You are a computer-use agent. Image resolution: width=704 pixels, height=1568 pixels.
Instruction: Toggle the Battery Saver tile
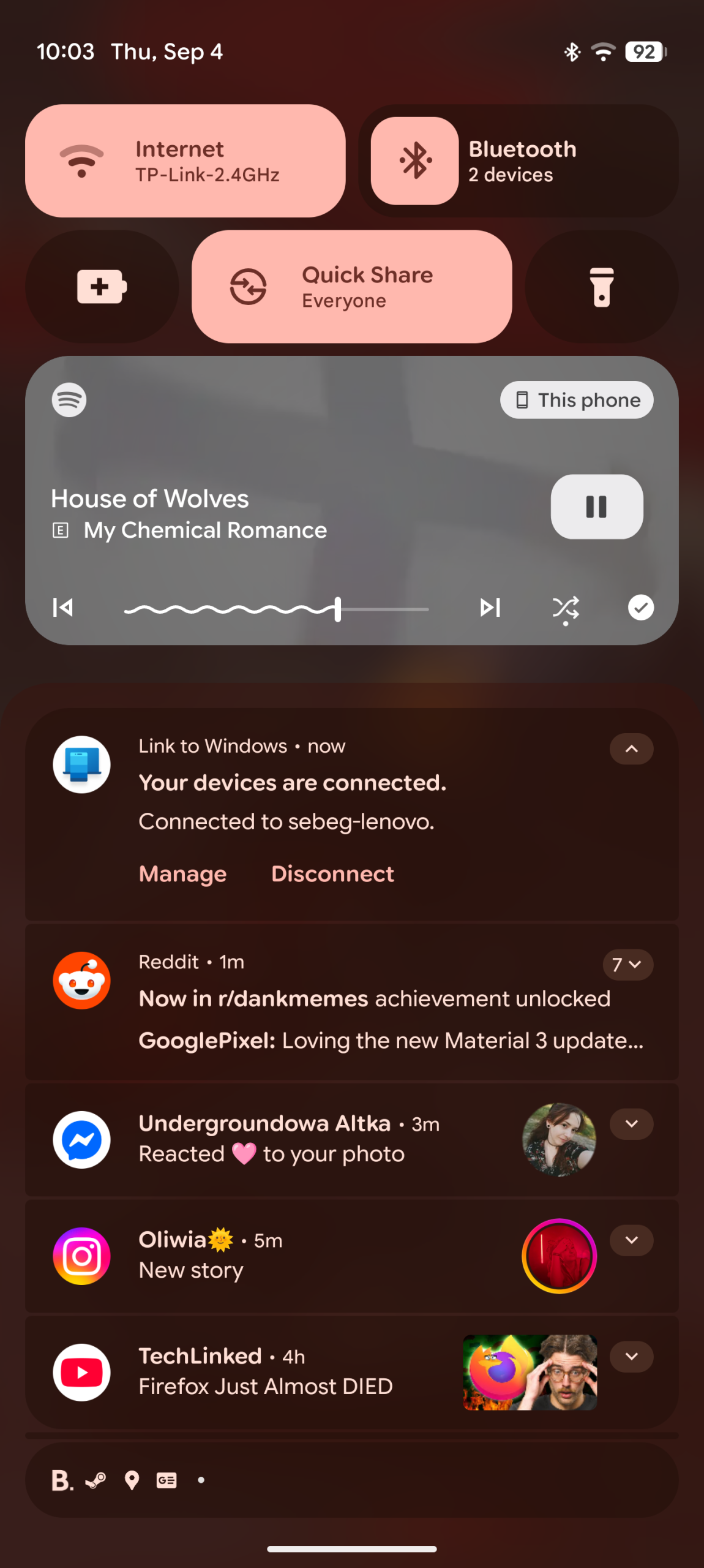[102, 286]
